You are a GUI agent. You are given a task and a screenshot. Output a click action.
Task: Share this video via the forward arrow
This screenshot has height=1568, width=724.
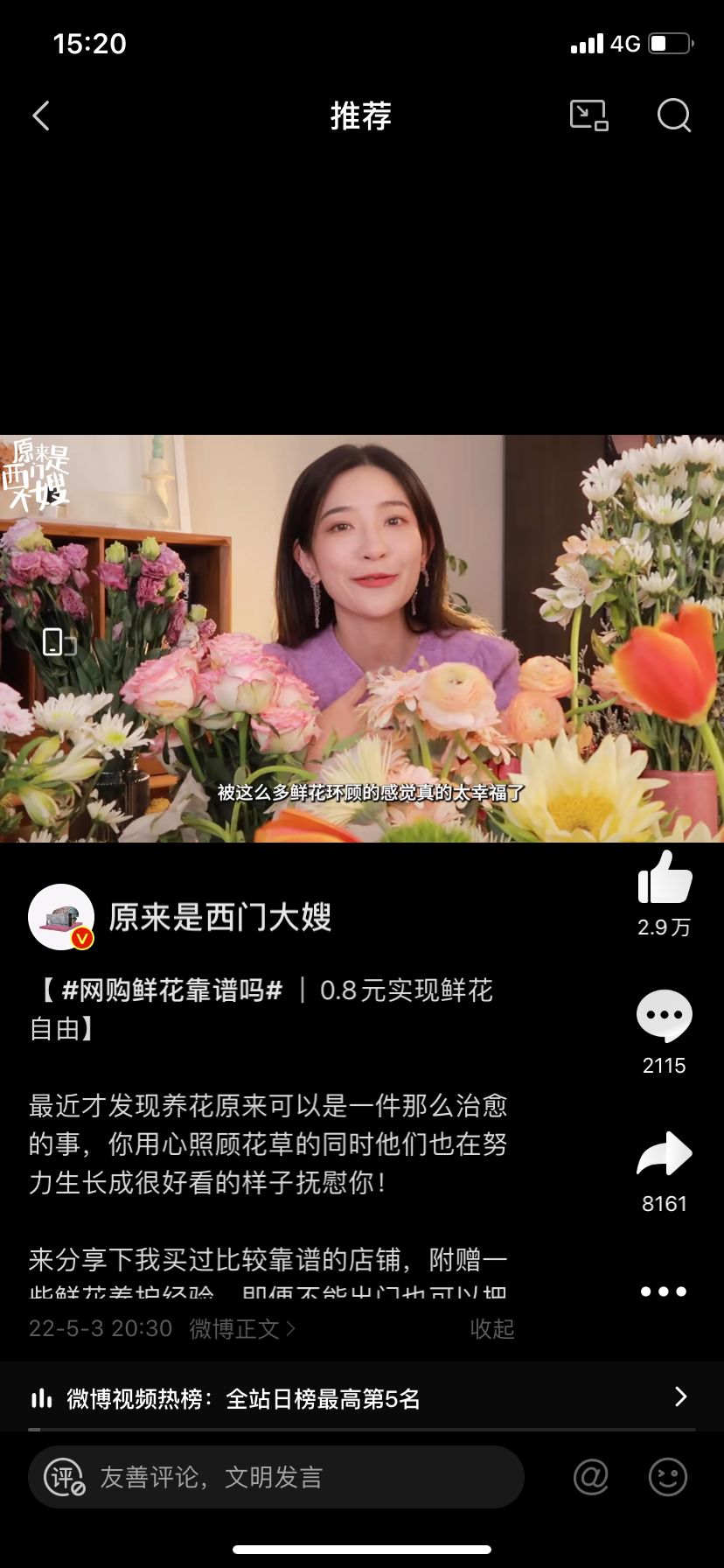tap(665, 1155)
